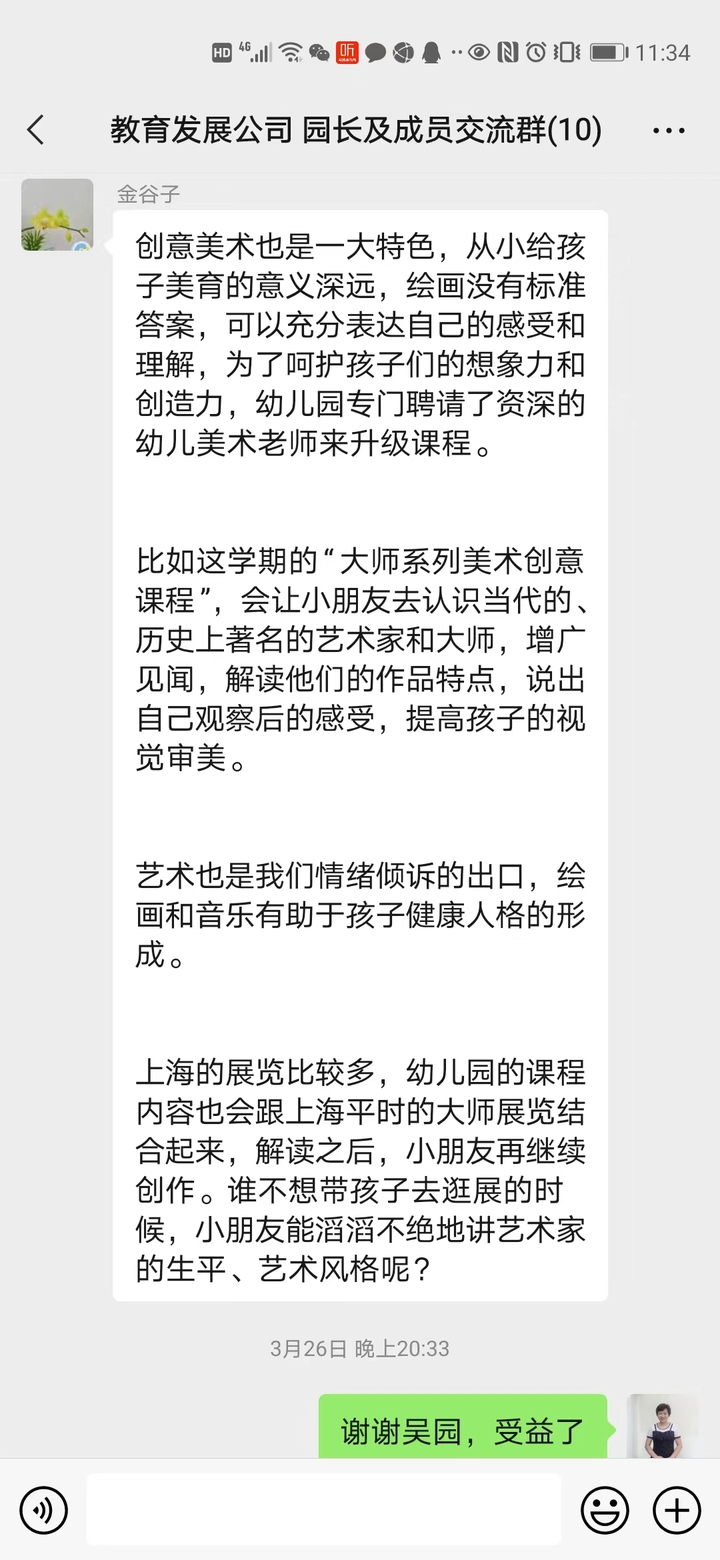
Task: Open the group chat overflow menu
Action: click(668, 130)
